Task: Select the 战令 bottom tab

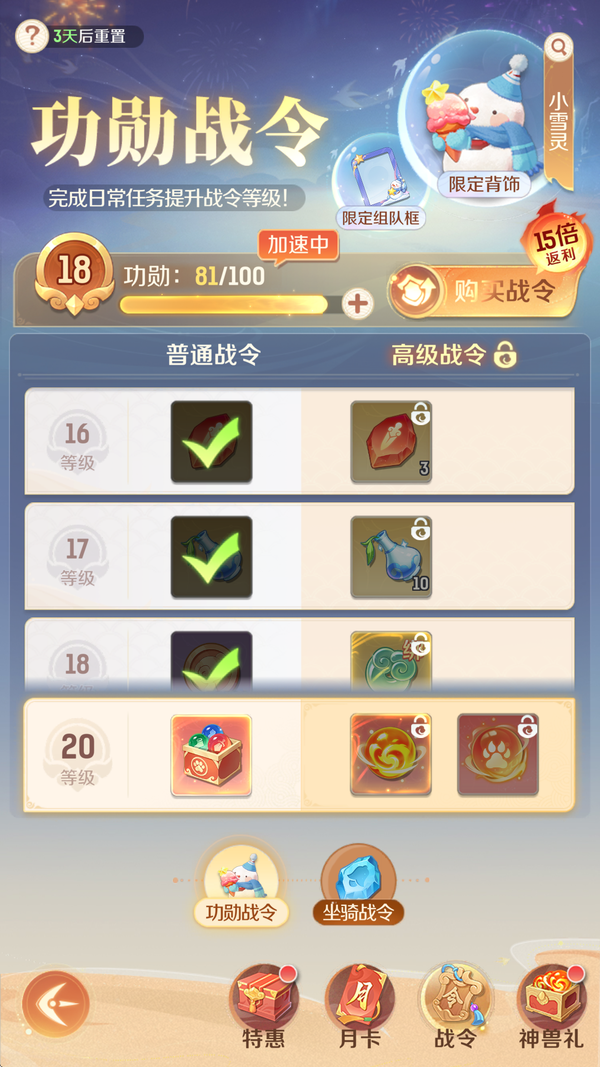Action: coord(455,1005)
